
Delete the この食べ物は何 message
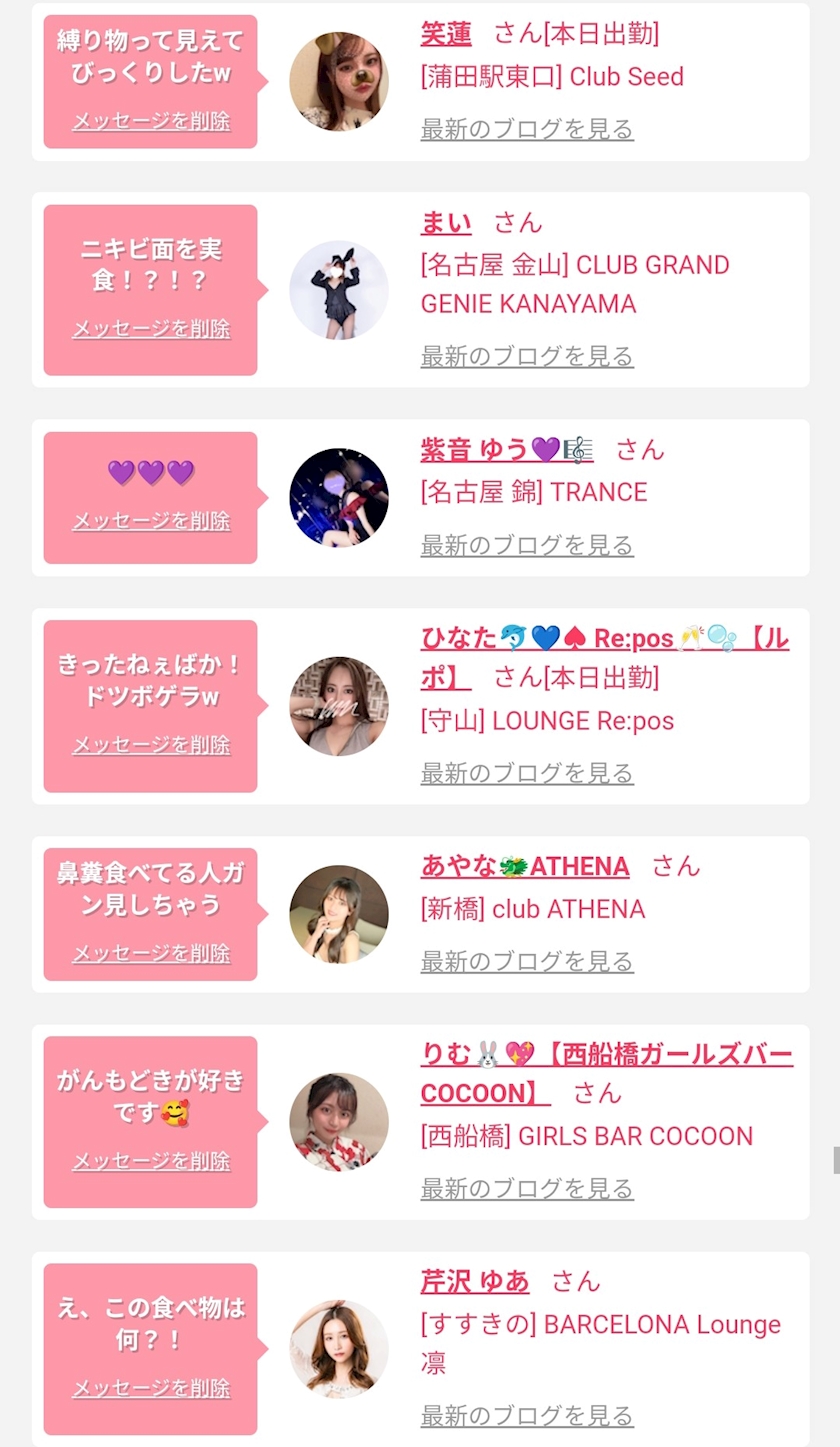pos(151,1388)
